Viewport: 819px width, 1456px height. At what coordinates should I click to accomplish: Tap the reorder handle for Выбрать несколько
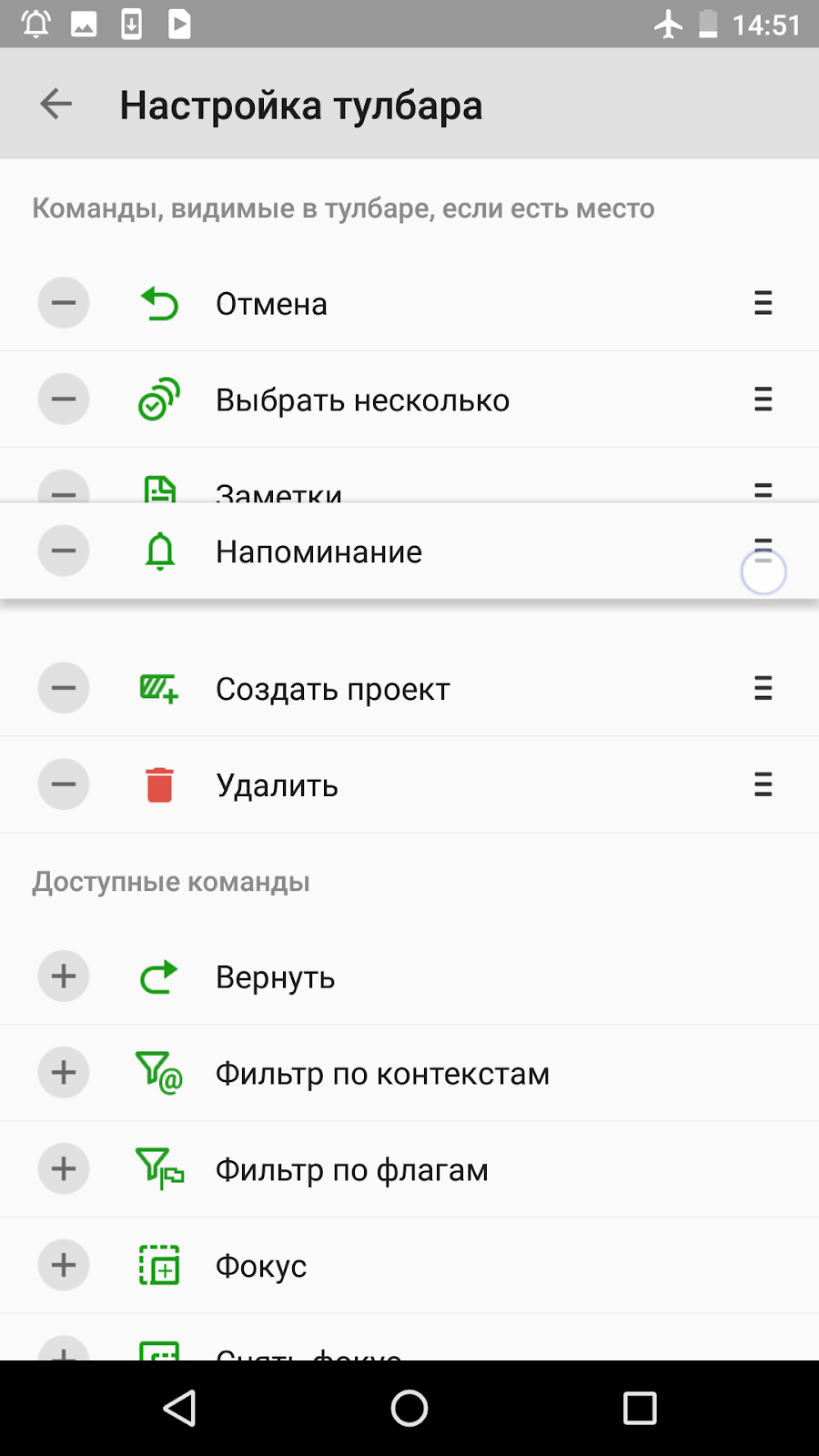click(x=763, y=399)
